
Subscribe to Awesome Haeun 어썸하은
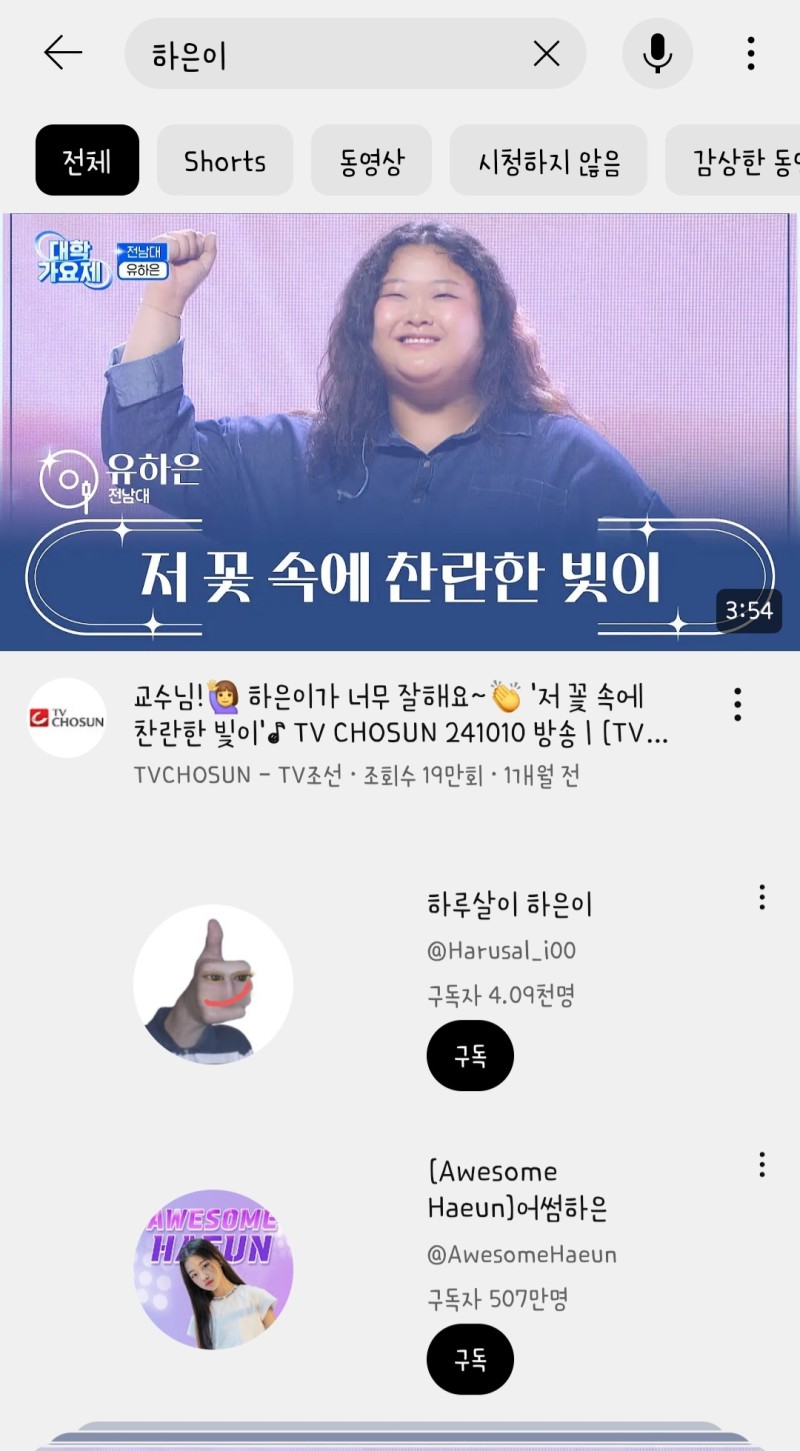(470, 1360)
